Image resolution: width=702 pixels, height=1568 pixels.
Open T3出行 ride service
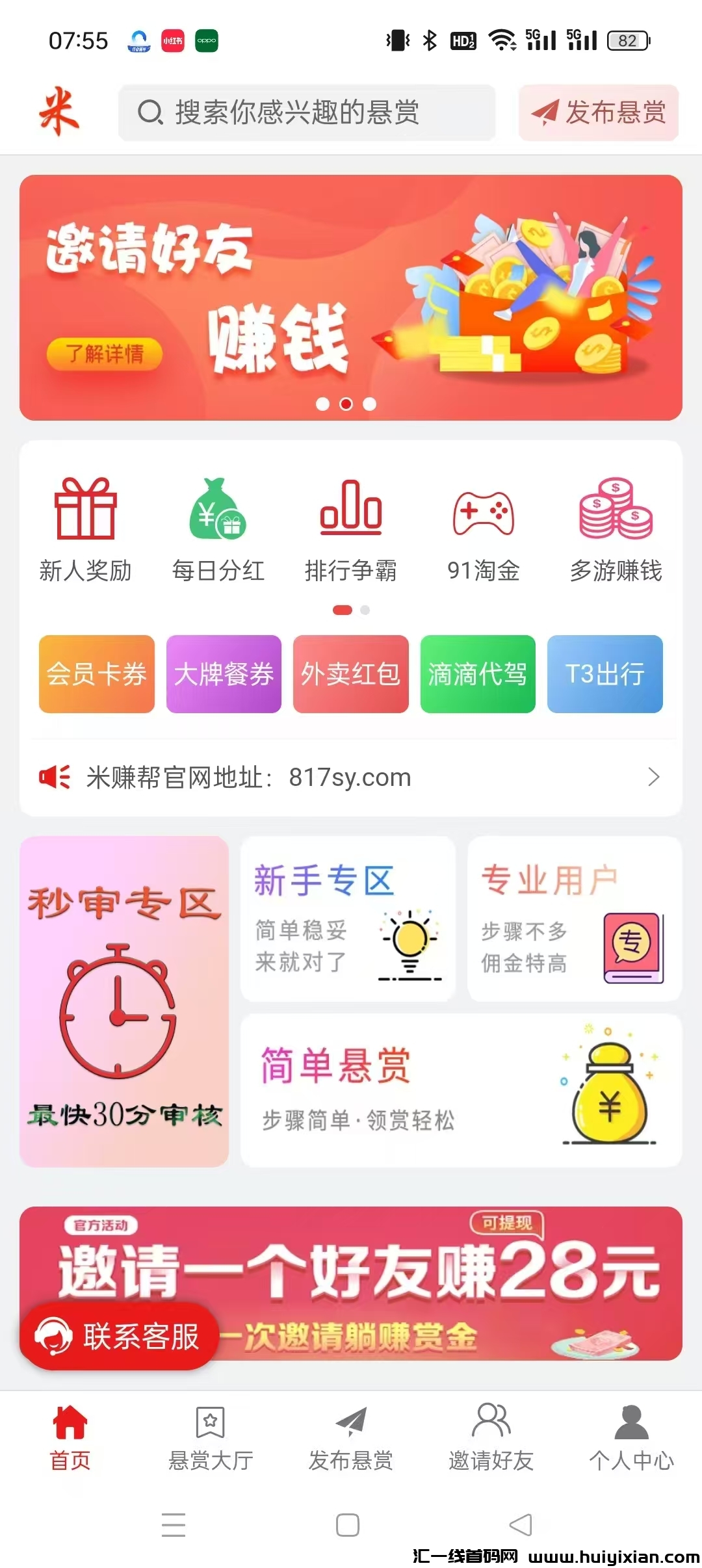pos(605,674)
